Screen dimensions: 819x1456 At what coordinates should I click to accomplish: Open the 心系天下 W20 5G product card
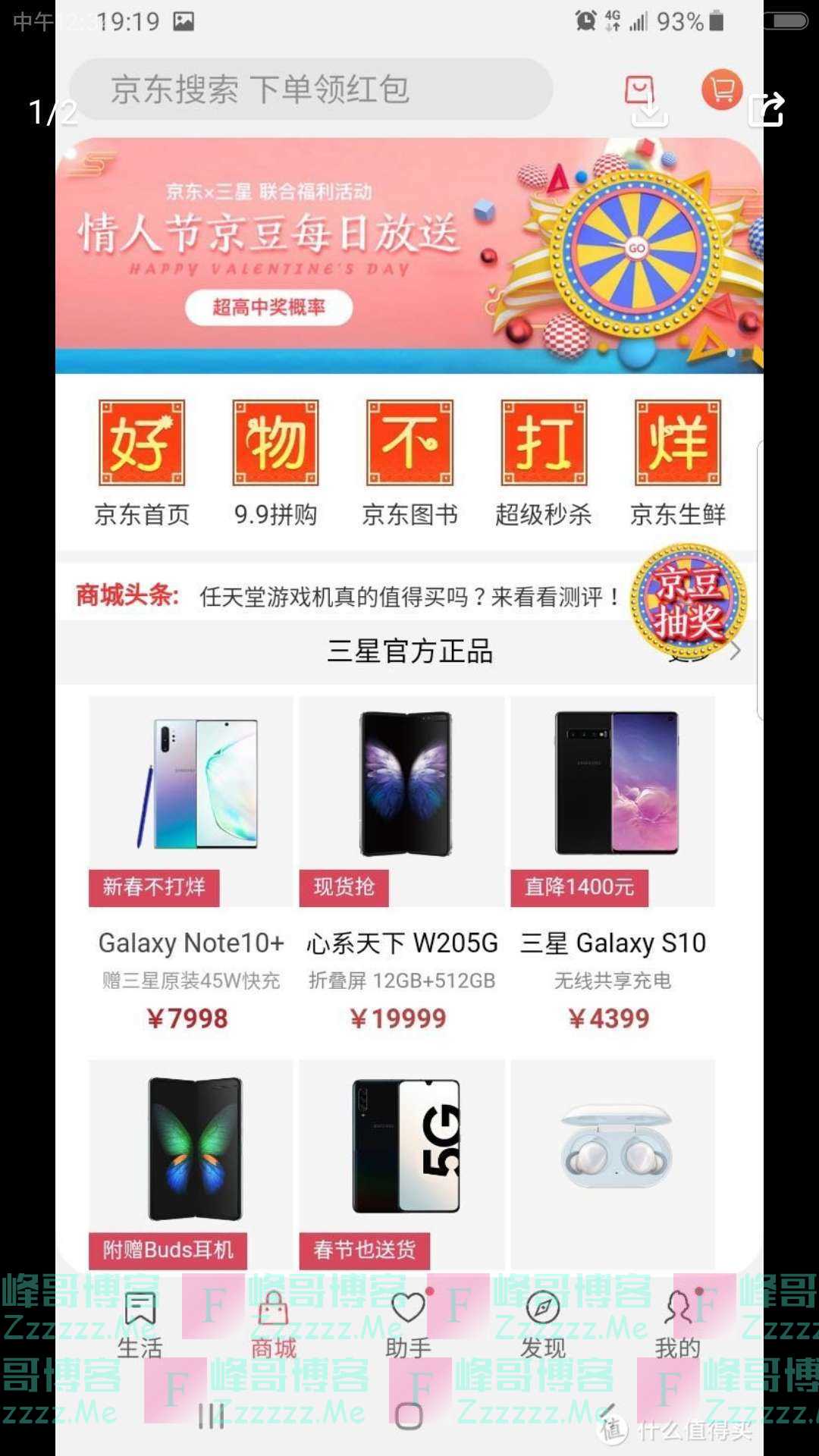402,864
